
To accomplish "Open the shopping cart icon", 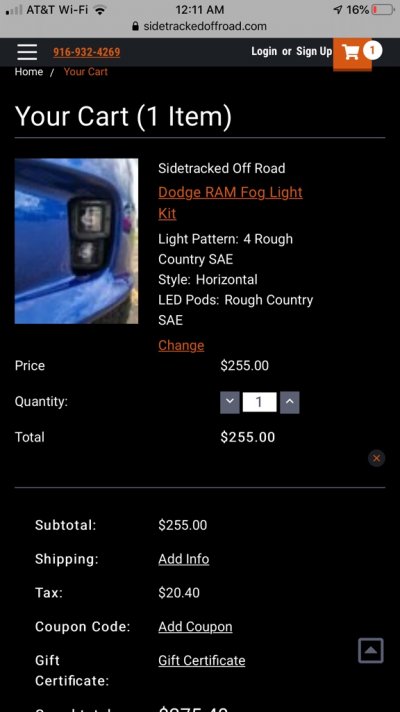I will click(x=352, y=54).
